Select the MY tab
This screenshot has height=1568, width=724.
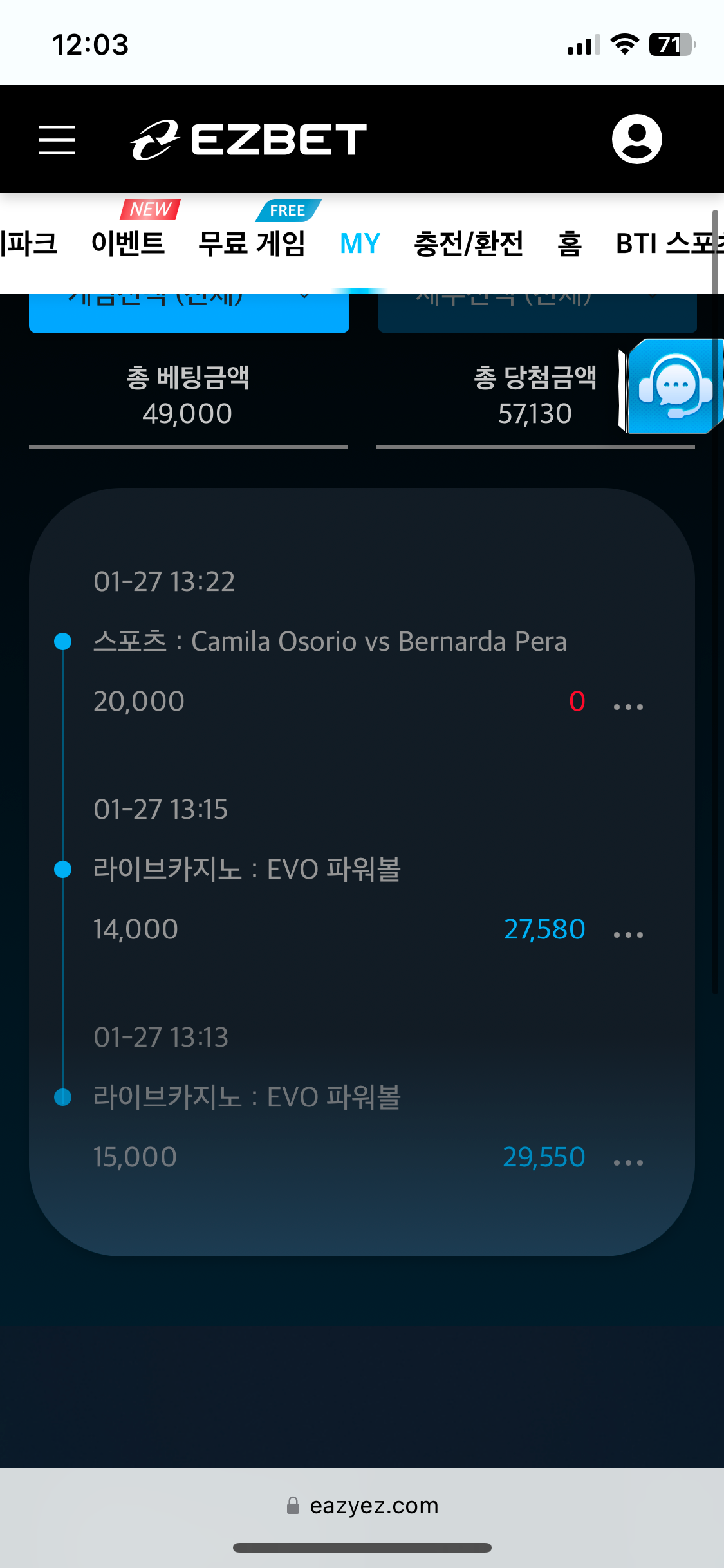pos(360,243)
